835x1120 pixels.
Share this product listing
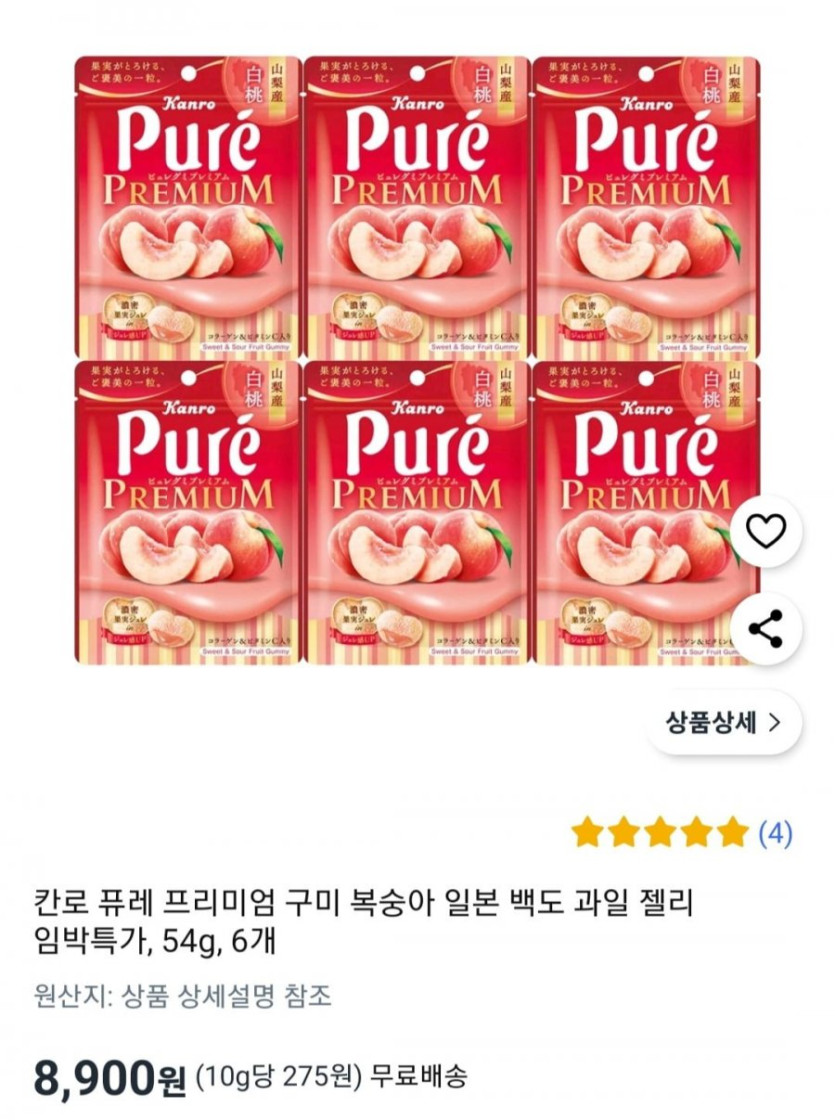pyautogui.click(x=766, y=629)
